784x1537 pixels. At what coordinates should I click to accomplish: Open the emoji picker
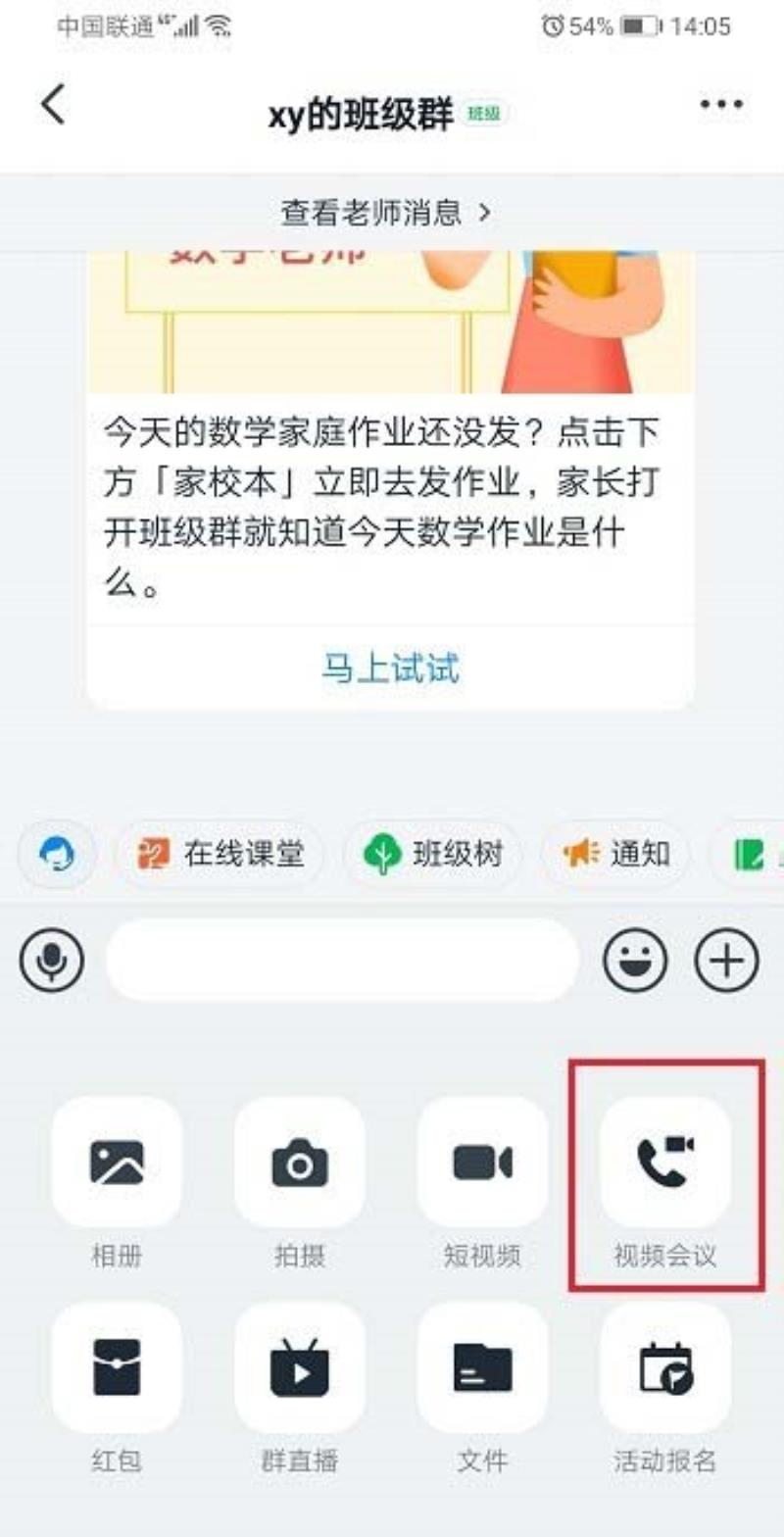pyautogui.click(x=635, y=962)
